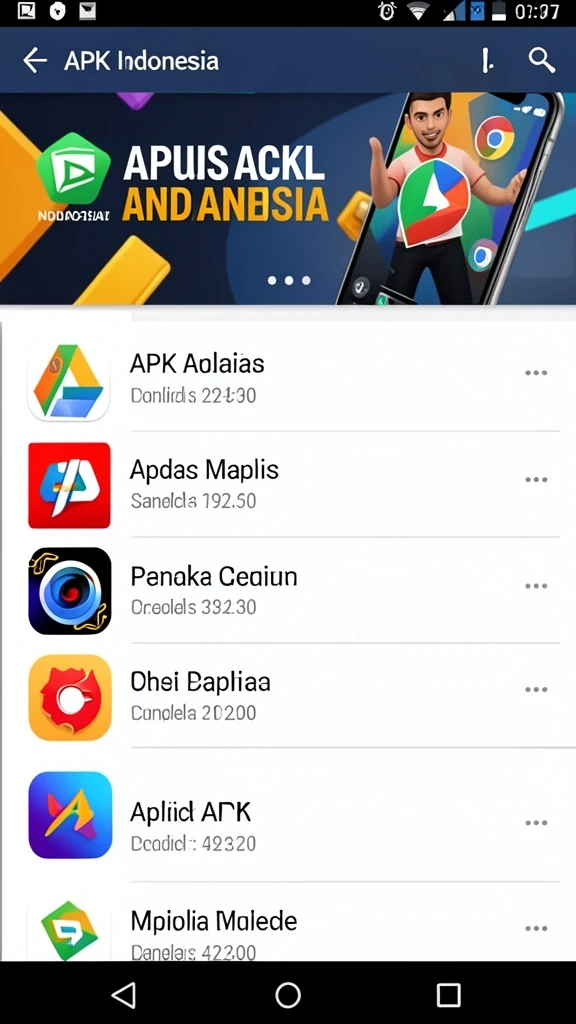576x1024 pixels.
Task: Open the Apliid APK app entry
Action: 288,815
